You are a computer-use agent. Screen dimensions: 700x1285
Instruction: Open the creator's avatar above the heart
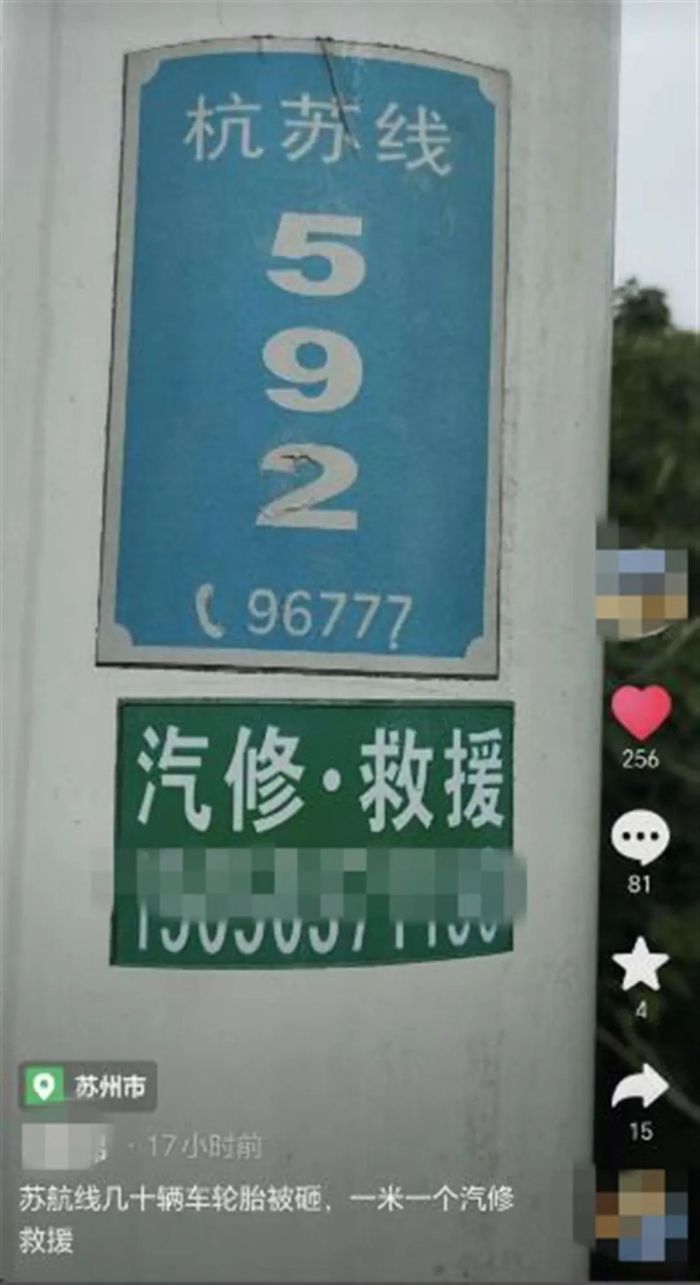(641, 593)
